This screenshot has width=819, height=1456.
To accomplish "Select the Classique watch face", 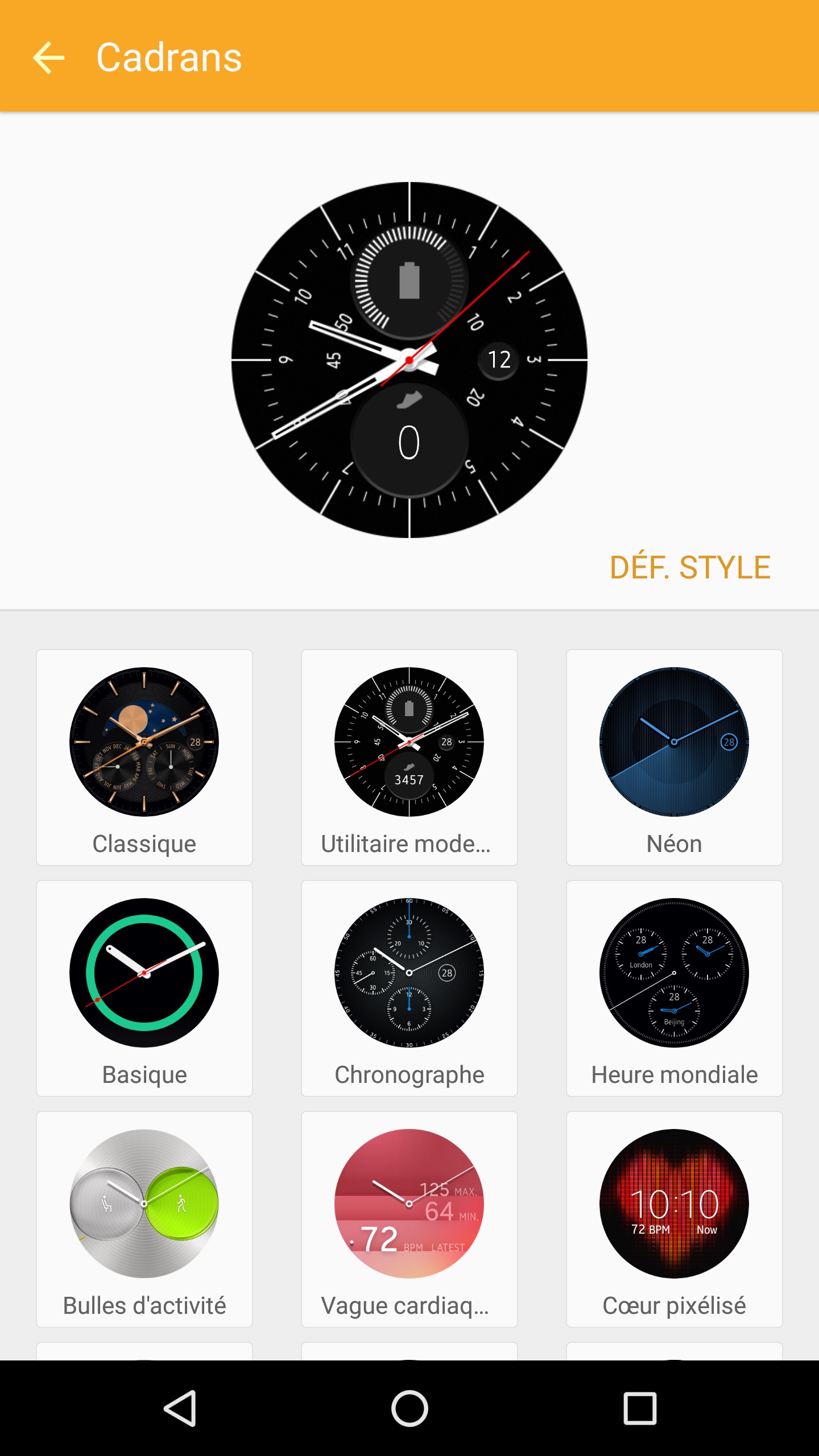I will [144, 757].
